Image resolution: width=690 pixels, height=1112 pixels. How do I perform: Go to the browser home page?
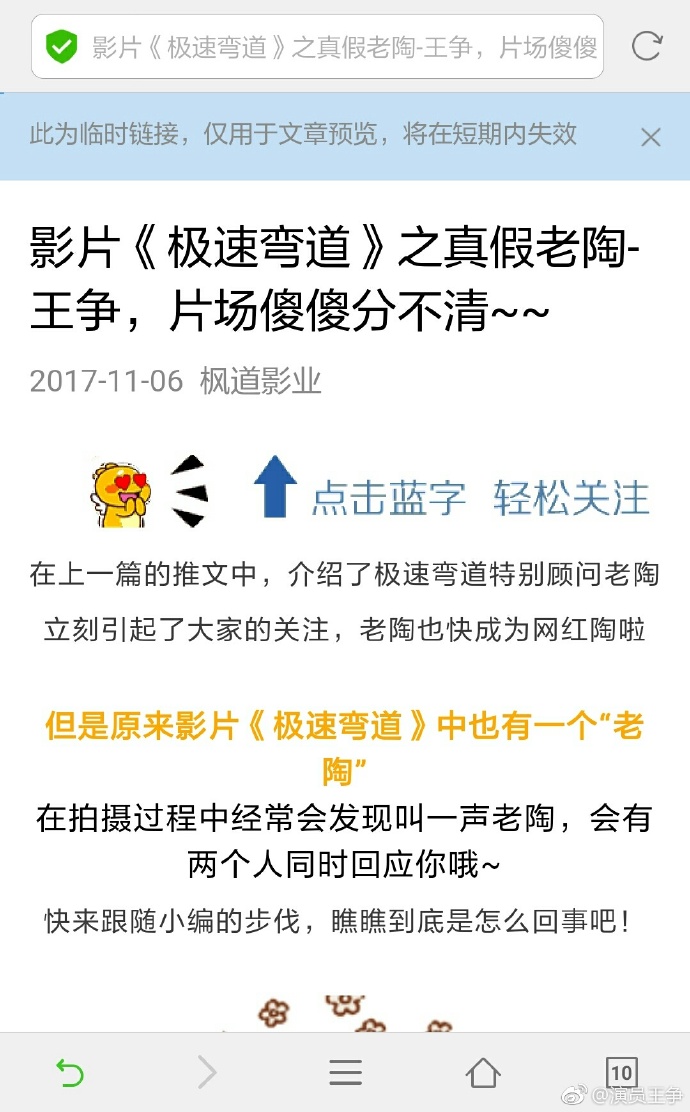[483, 1073]
